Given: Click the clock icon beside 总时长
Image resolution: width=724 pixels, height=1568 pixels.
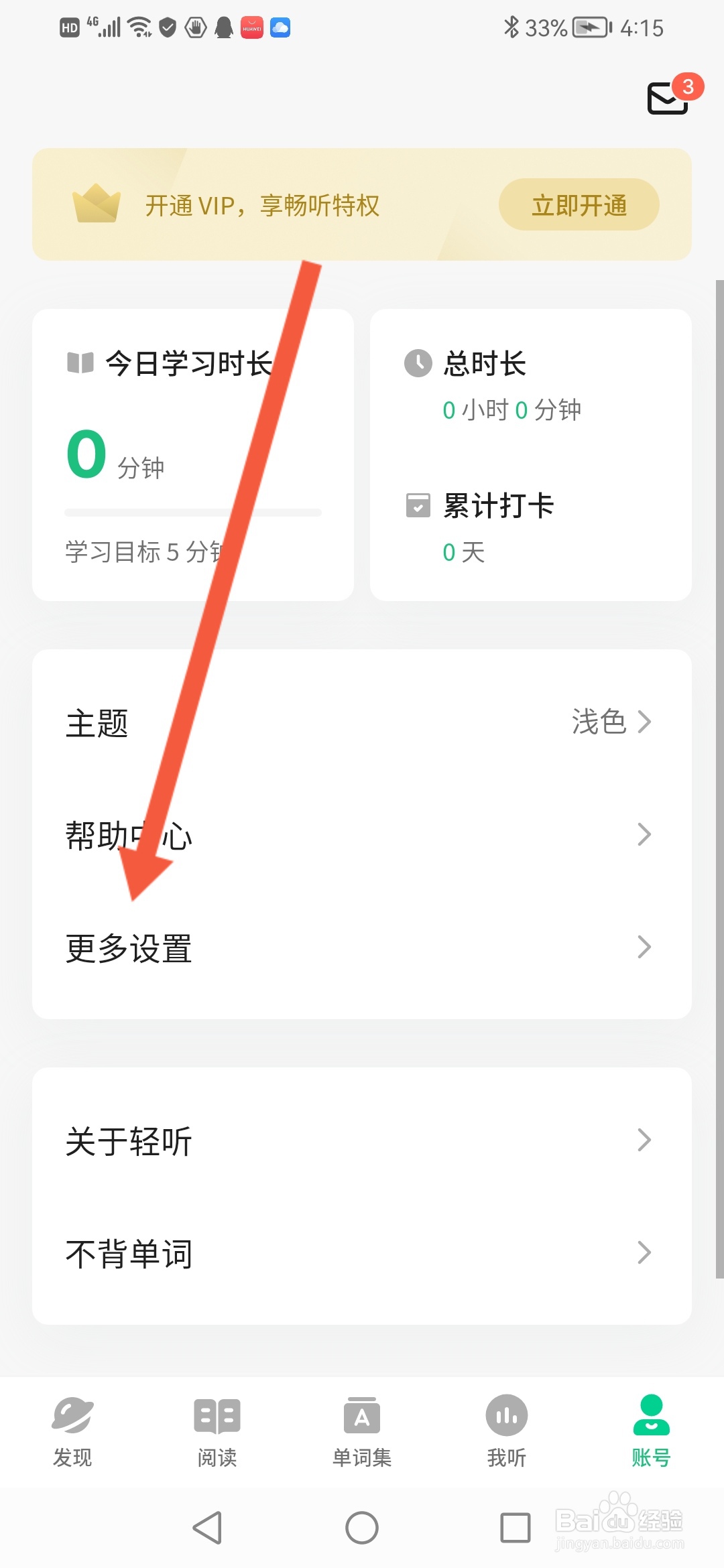Looking at the screenshot, I should coord(418,362).
